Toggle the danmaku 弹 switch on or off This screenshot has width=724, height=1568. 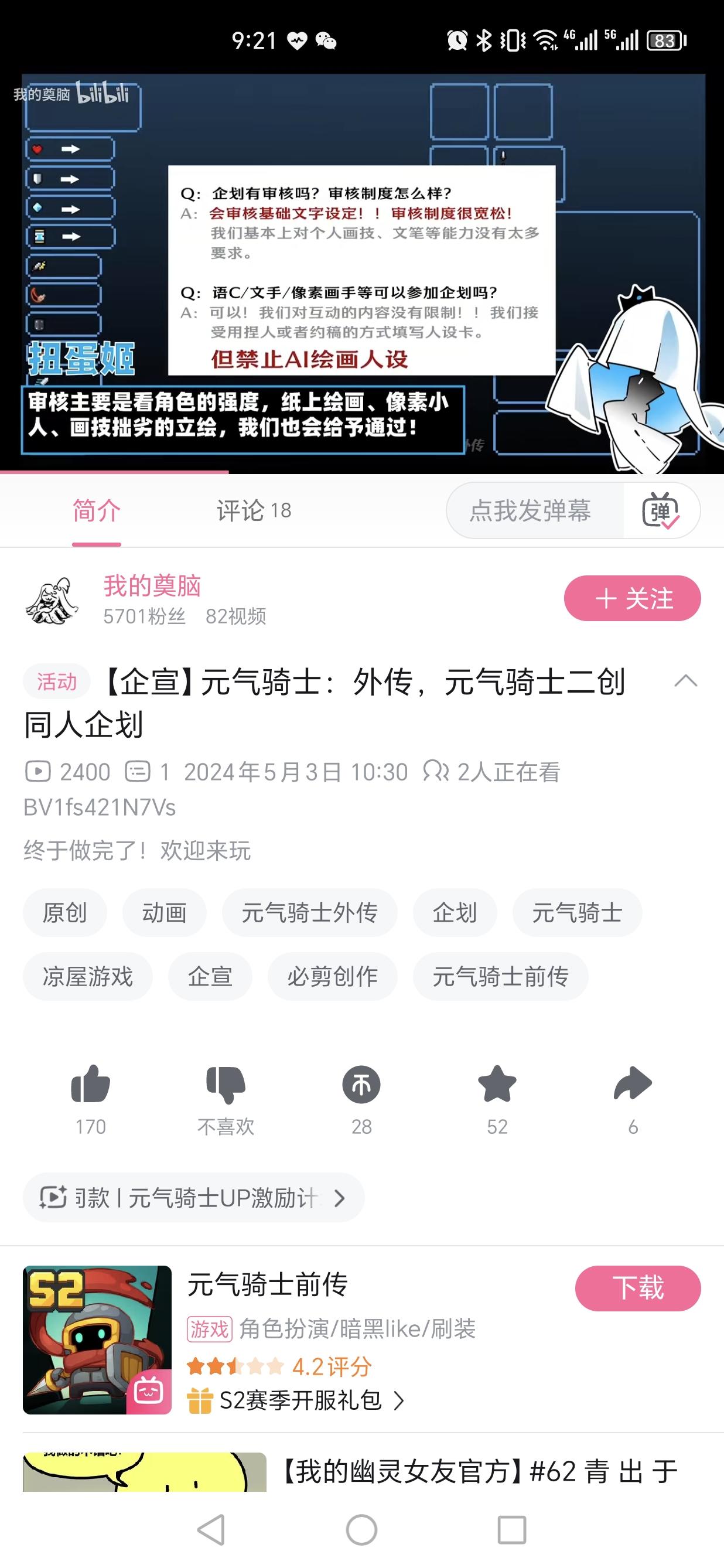pyautogui.click(x=662, y=512)
